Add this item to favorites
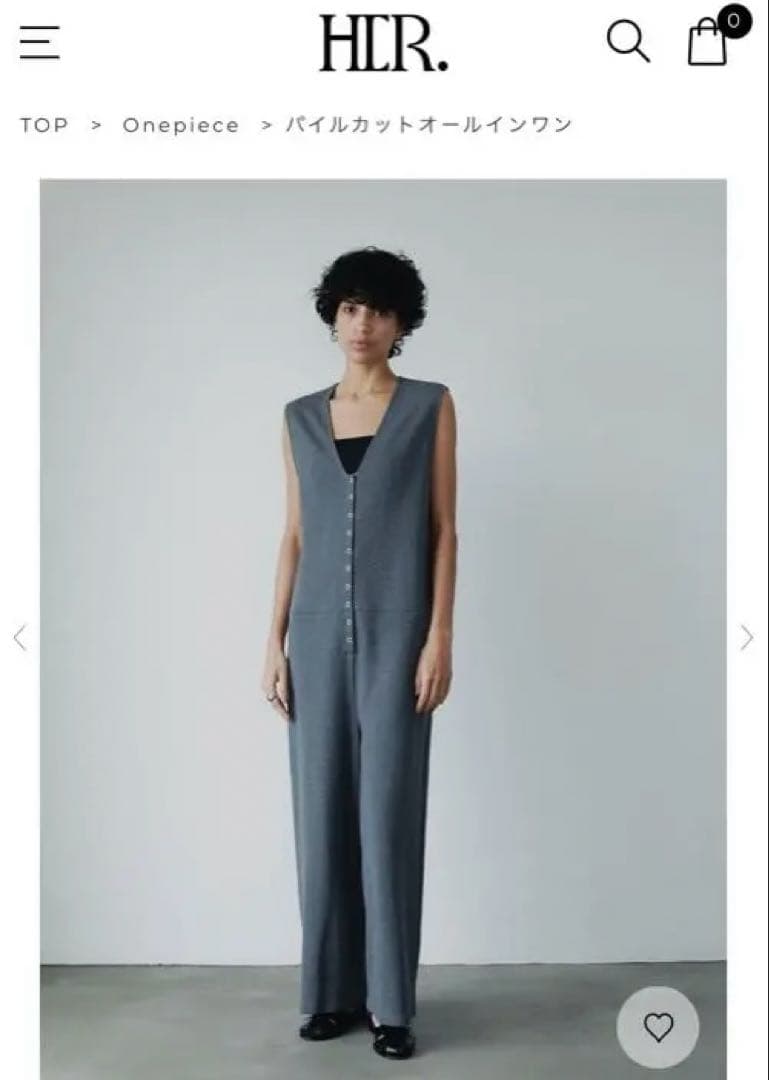Image resolution: width=769 pixels, height=1080 pixels. [658, 1026]
